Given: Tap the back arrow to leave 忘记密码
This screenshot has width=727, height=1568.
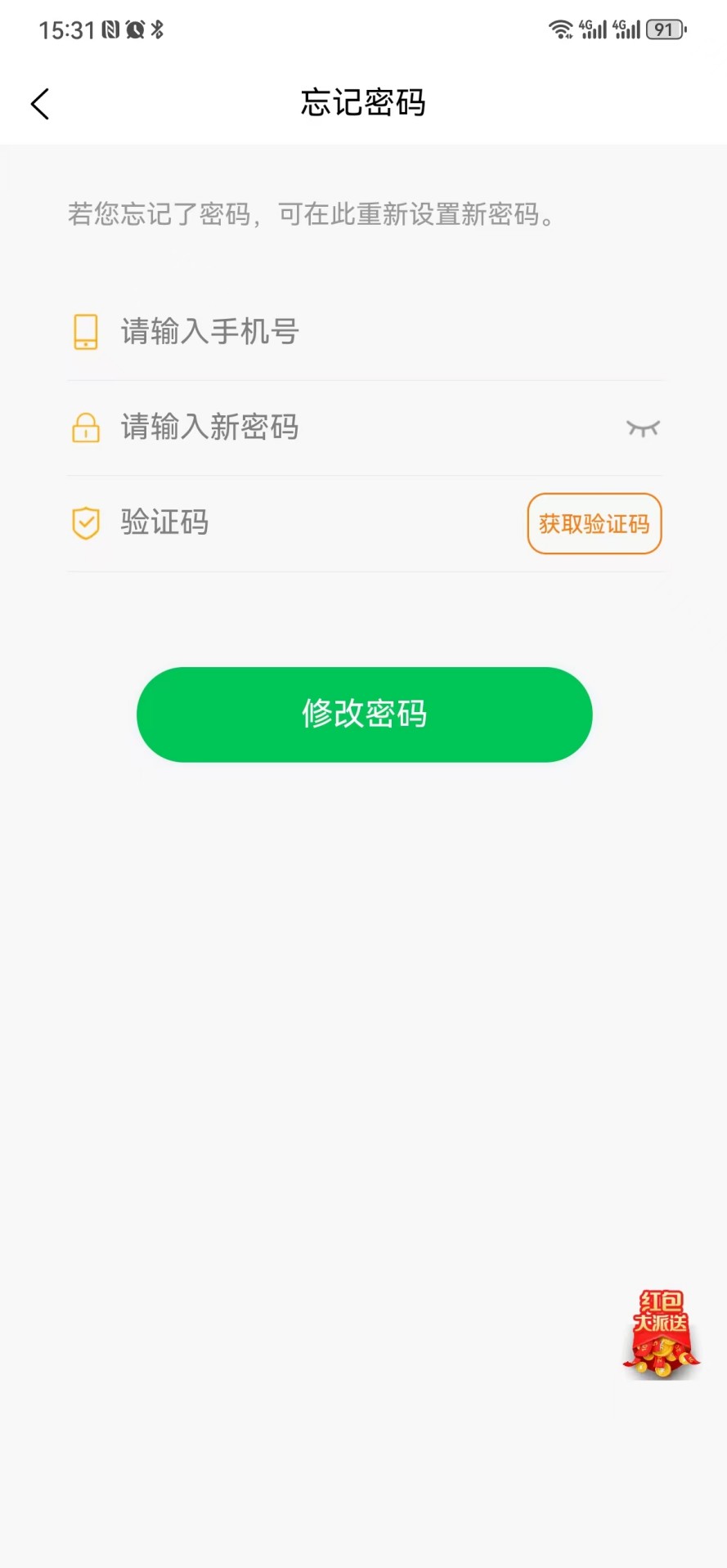Looking at the screenshot, I should (40, 104).
